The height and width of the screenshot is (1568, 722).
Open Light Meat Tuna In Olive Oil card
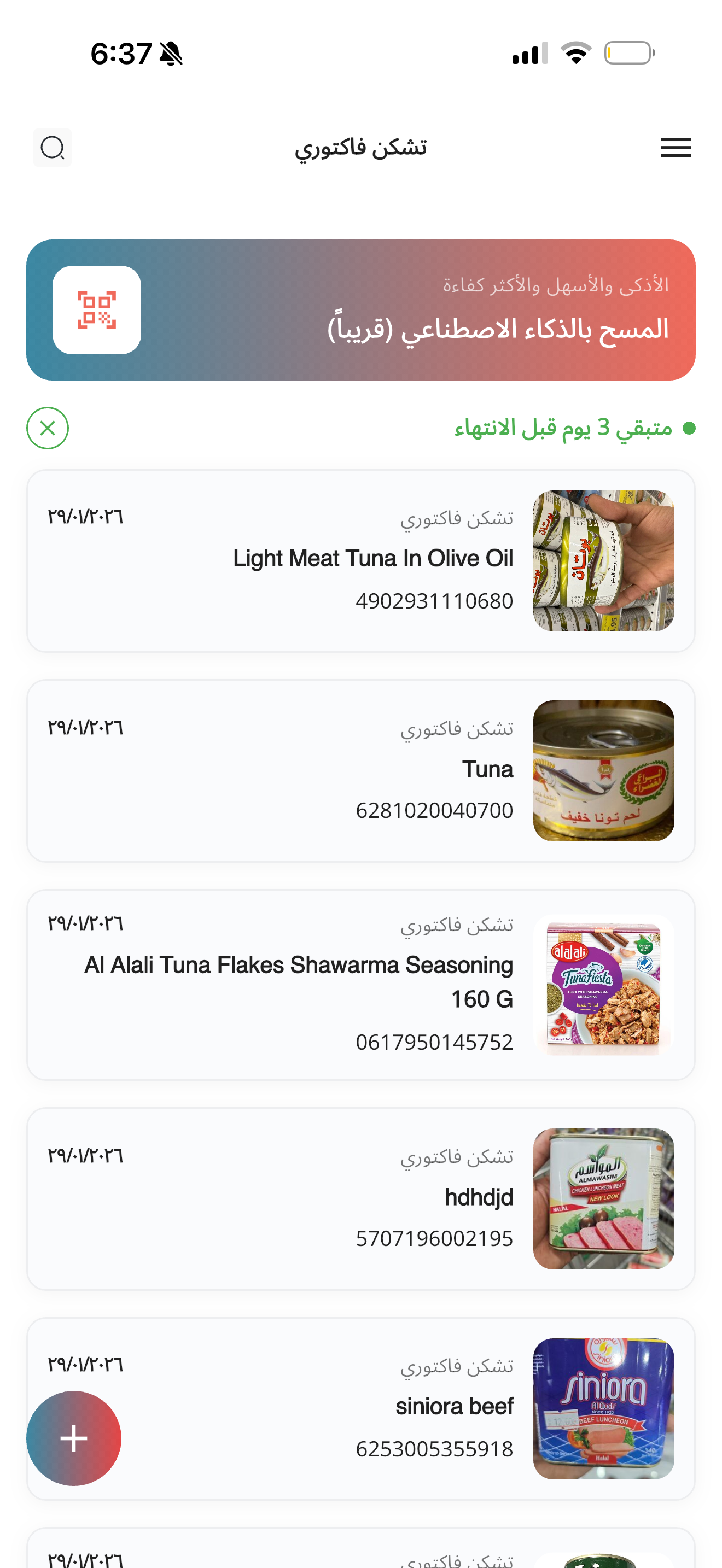pyautogui.click(x=360, y=560)
